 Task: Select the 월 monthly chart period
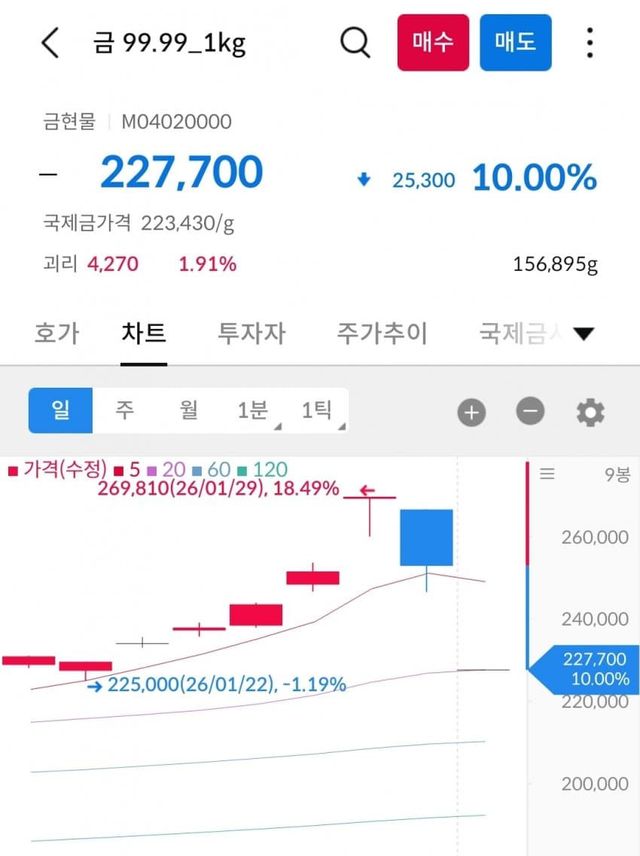tap(188, 410)
